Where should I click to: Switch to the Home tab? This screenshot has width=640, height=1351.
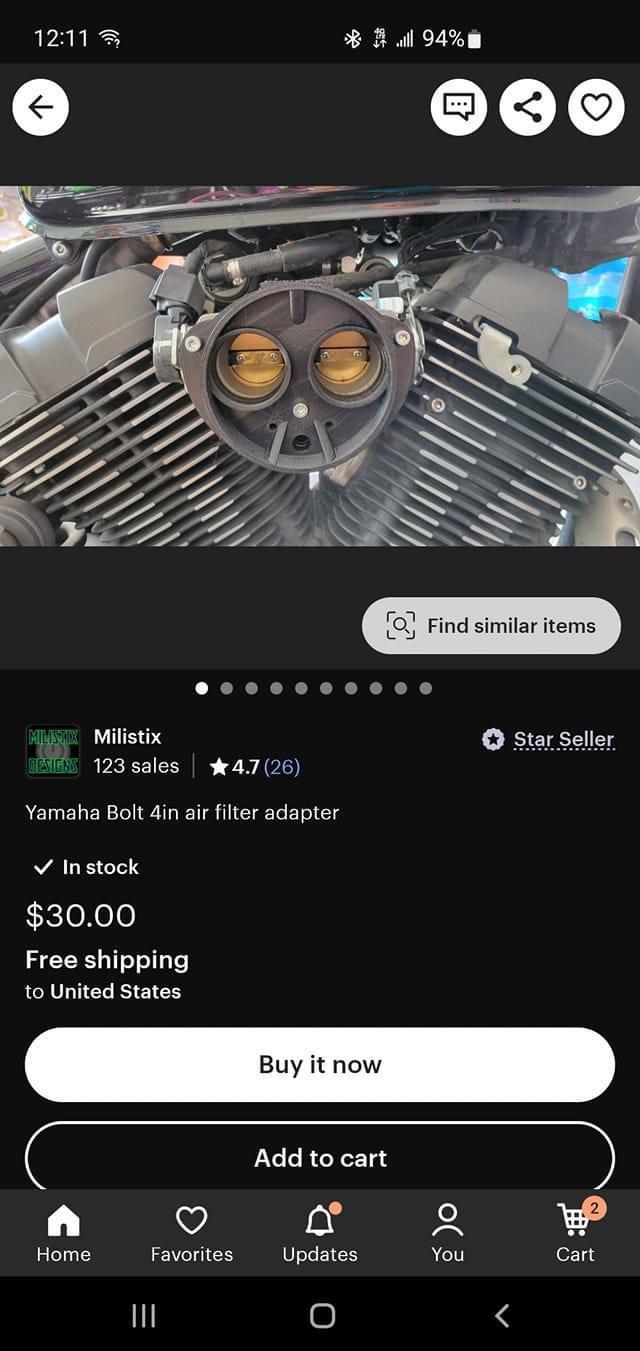(x=63, y=1233)
